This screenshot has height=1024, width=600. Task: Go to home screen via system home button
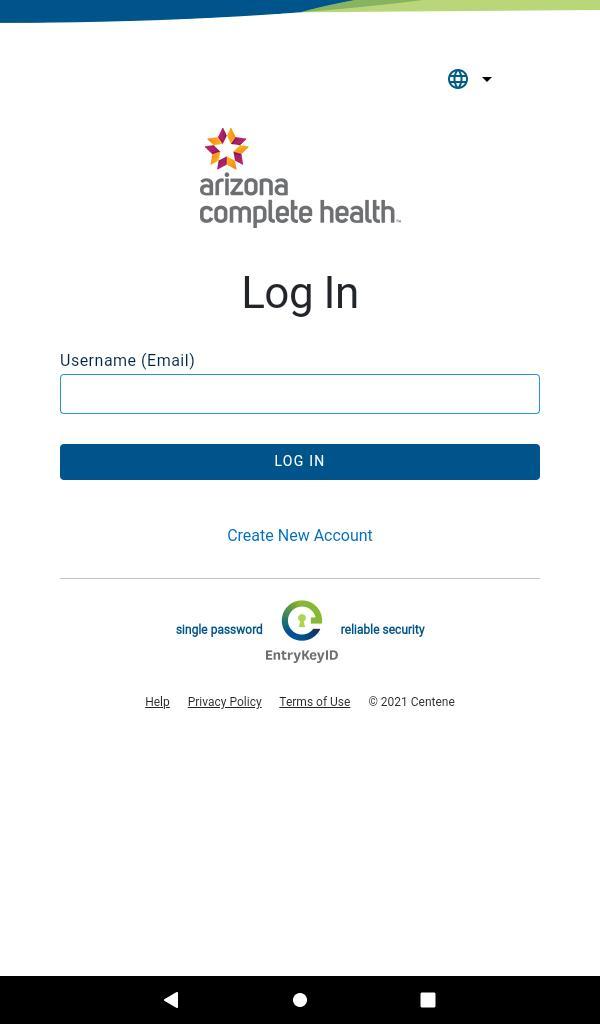[300, 999]
